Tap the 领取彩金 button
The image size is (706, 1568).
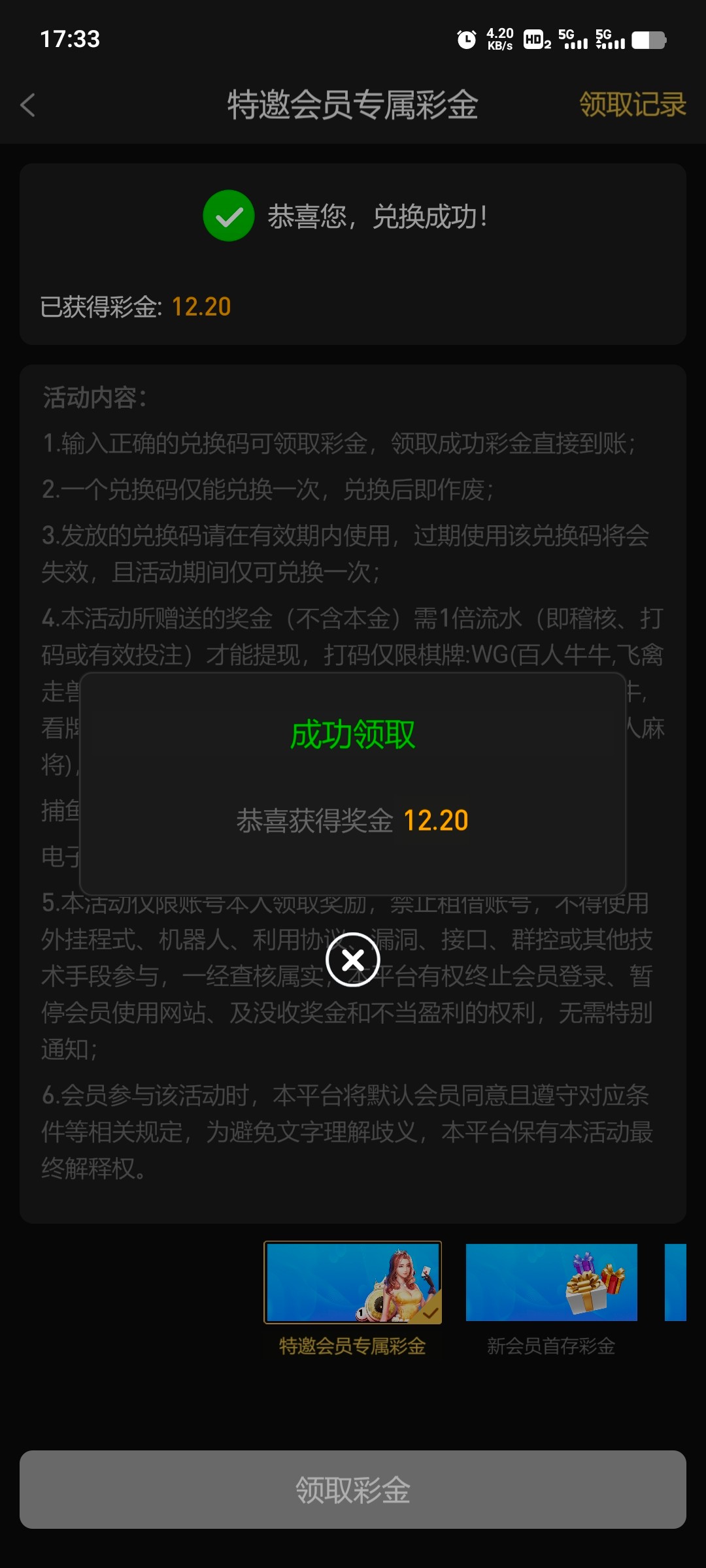click(353, 1490)
